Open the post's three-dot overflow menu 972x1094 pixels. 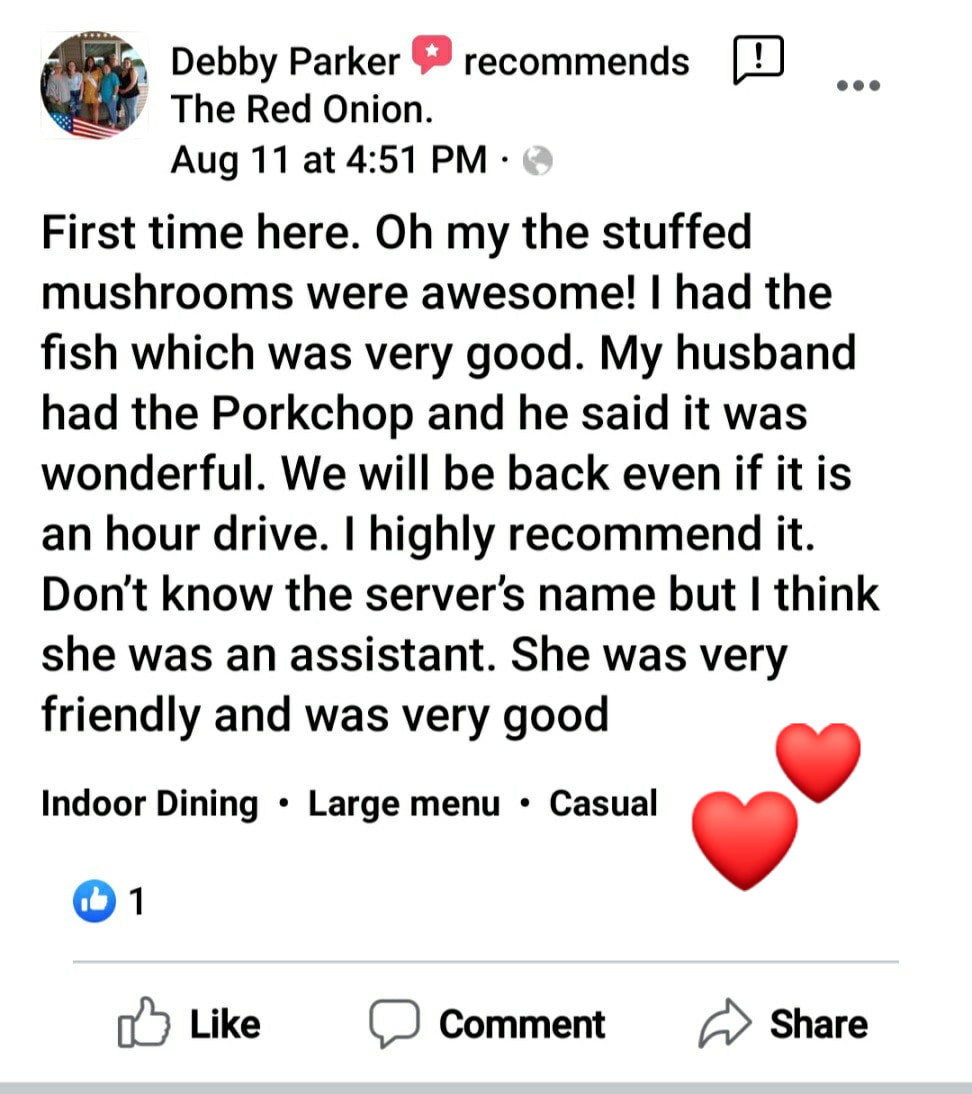click(x=858, y=86)
